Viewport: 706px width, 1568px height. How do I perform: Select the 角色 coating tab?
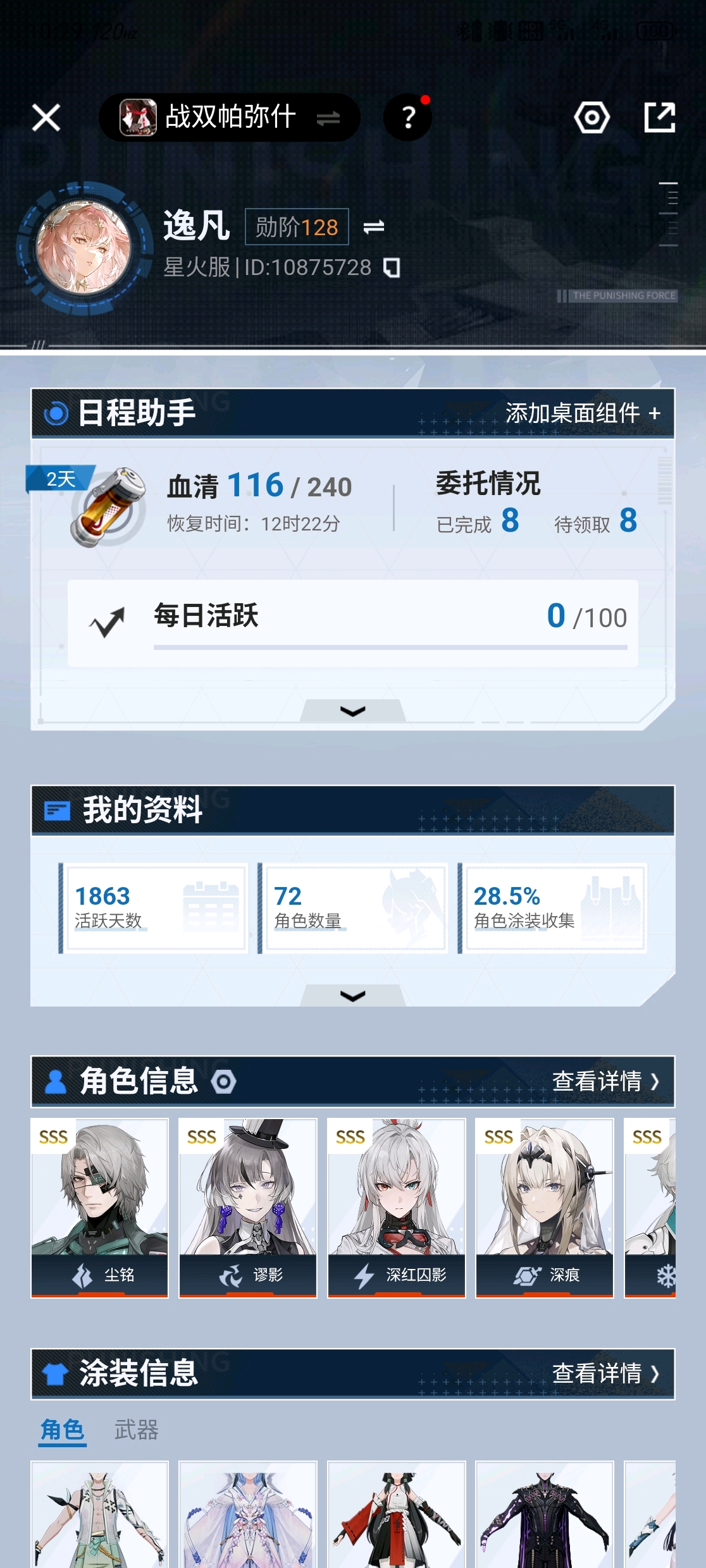pos(63,1430)
